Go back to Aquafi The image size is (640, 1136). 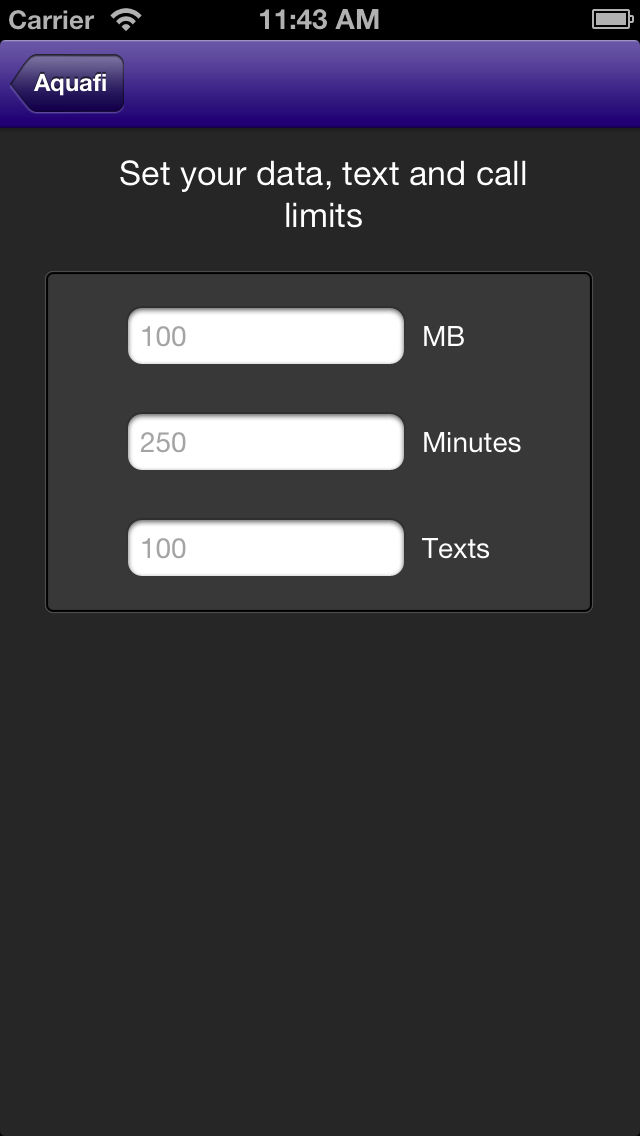click(x=67, y=83)
